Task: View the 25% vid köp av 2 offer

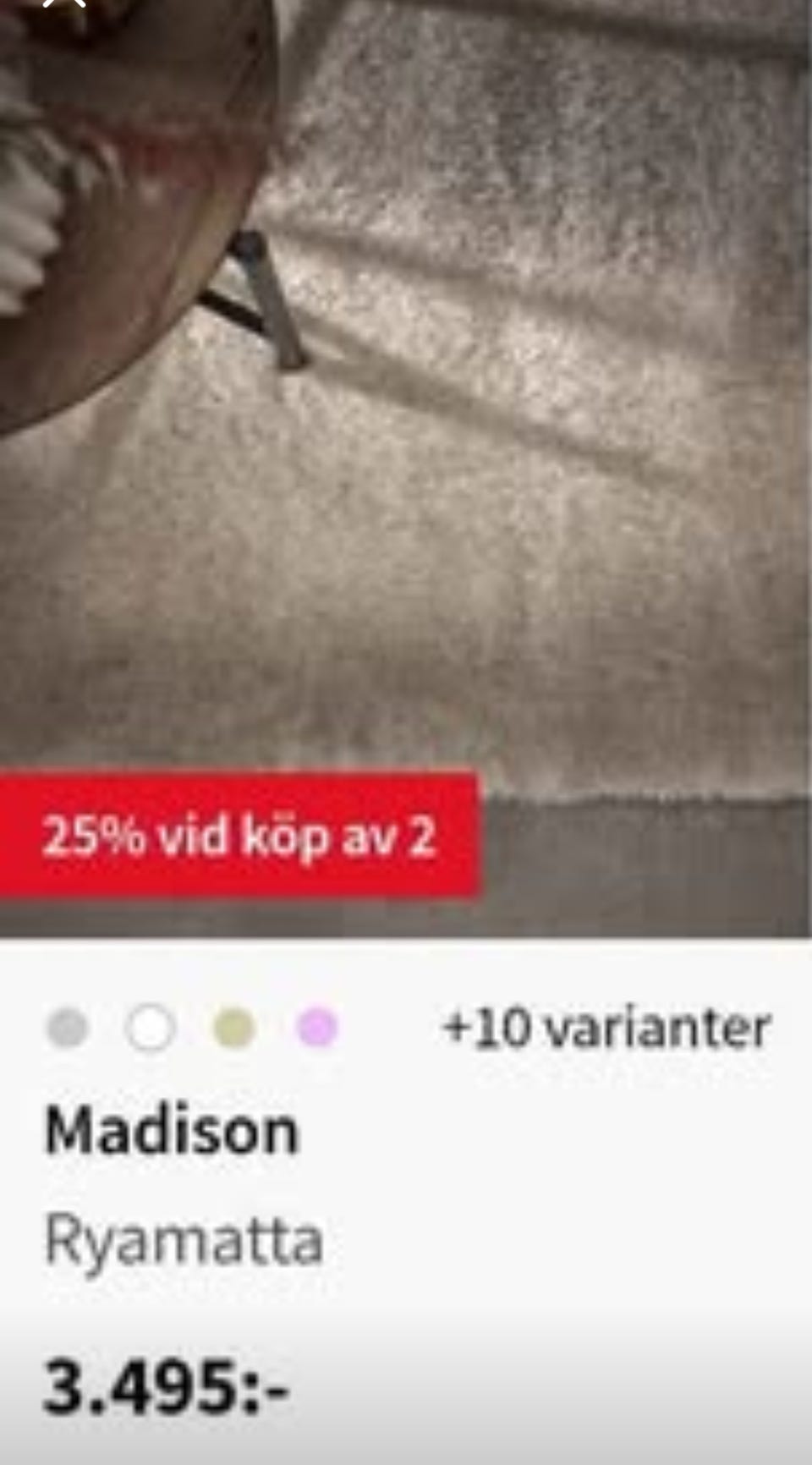Action: pyautogui.click(x=241, y=837)
